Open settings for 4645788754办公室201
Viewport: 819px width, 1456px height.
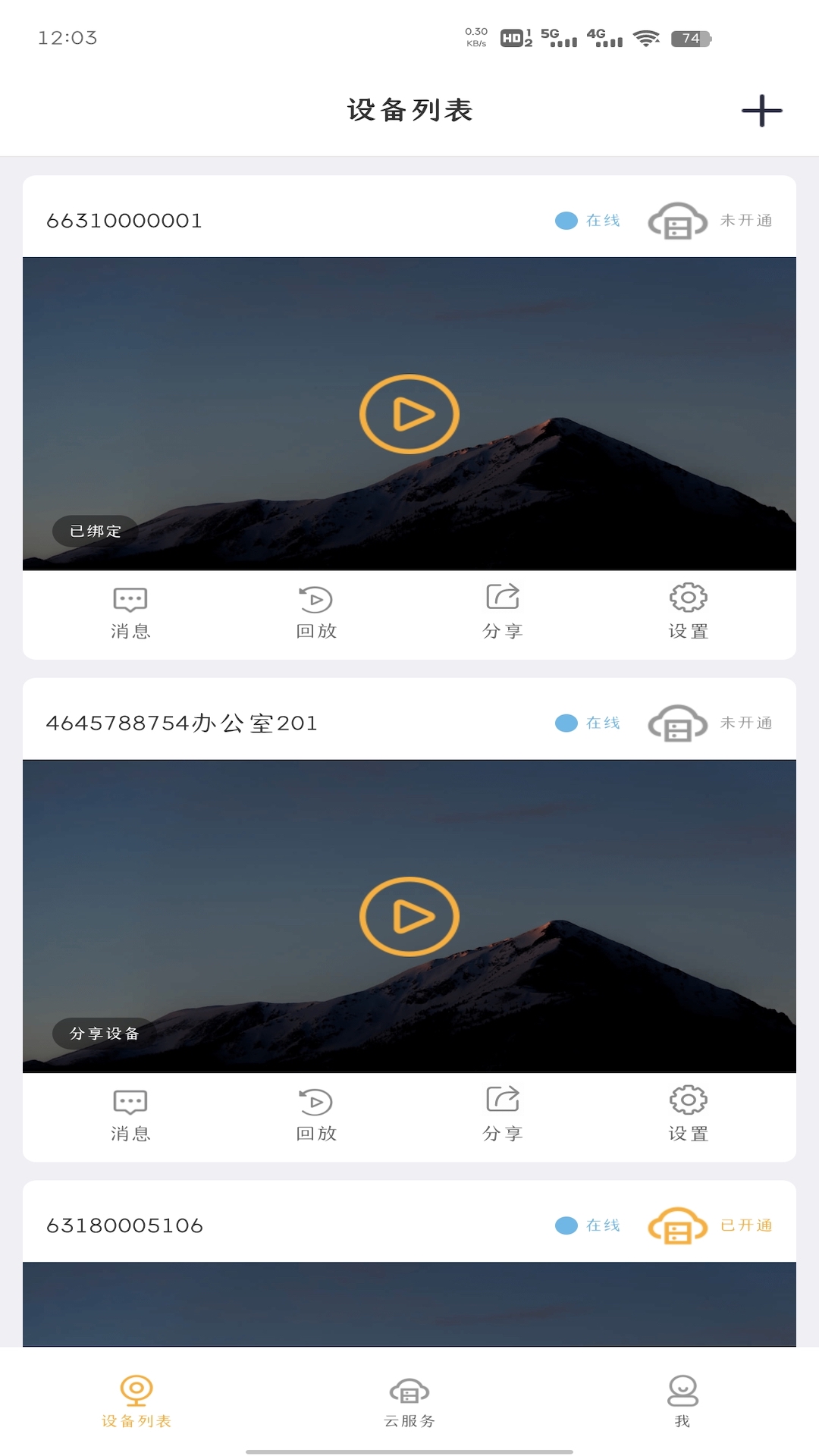coord(688,1115)
